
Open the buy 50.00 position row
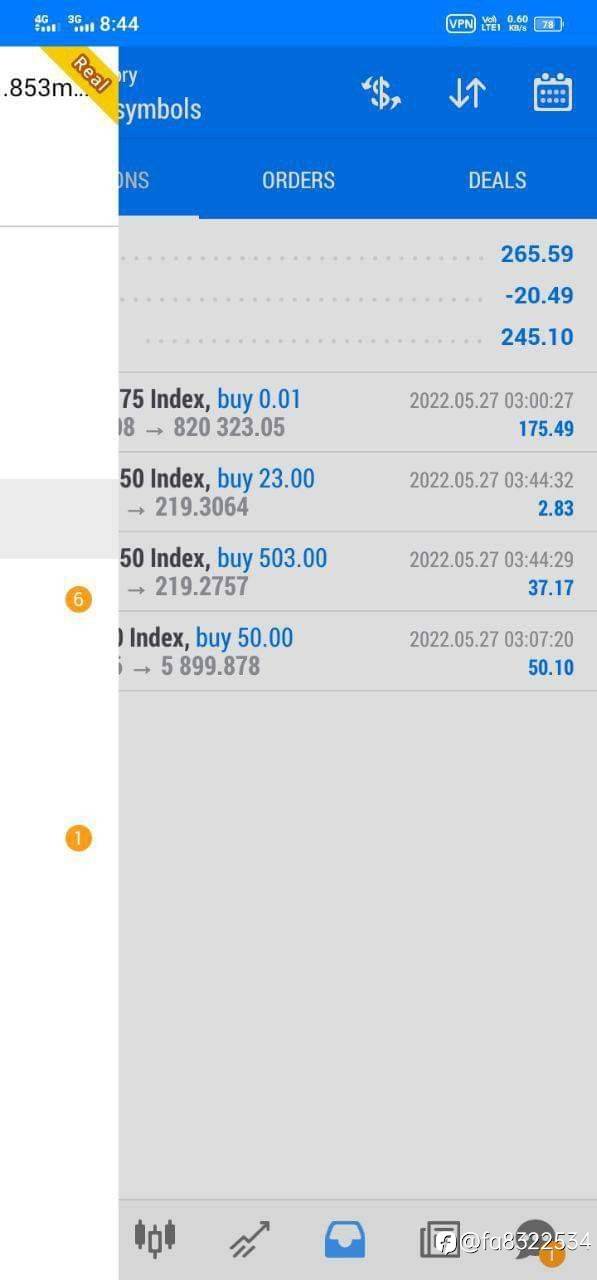click(357, 651)
